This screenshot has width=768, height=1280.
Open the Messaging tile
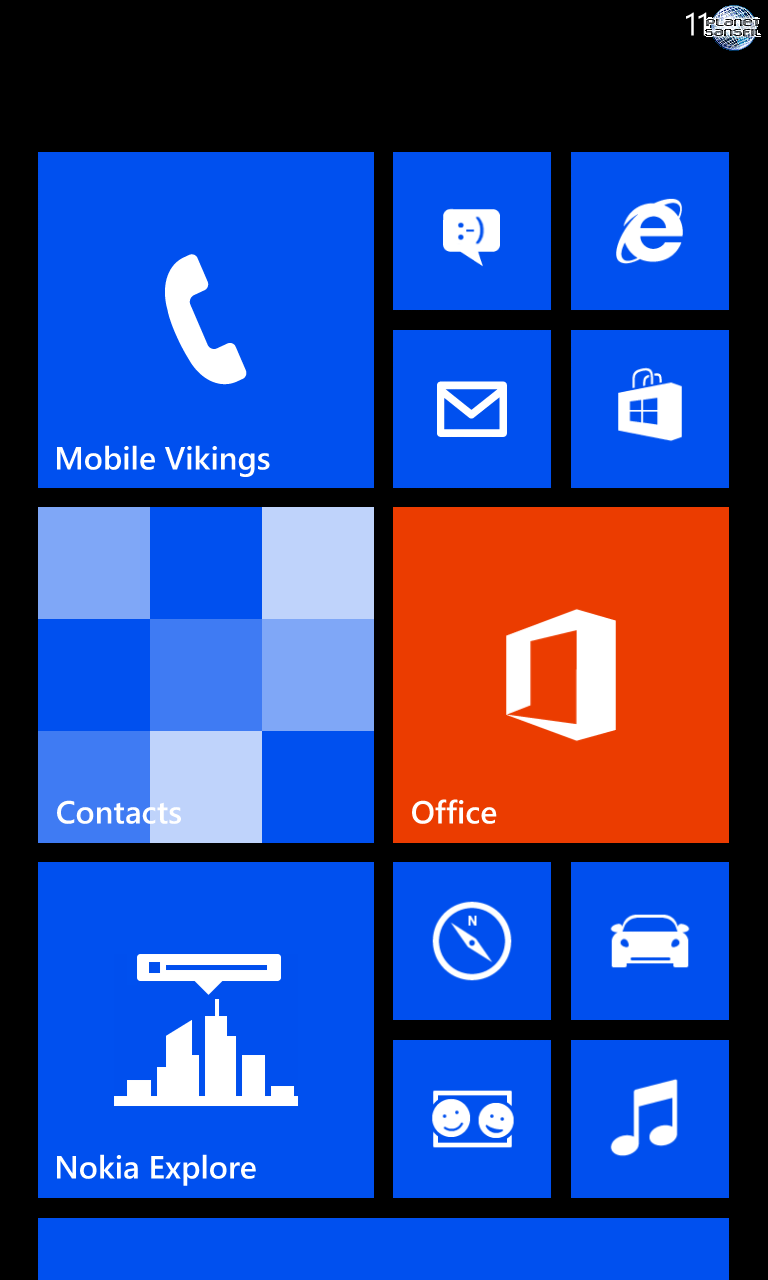[472, 231]
